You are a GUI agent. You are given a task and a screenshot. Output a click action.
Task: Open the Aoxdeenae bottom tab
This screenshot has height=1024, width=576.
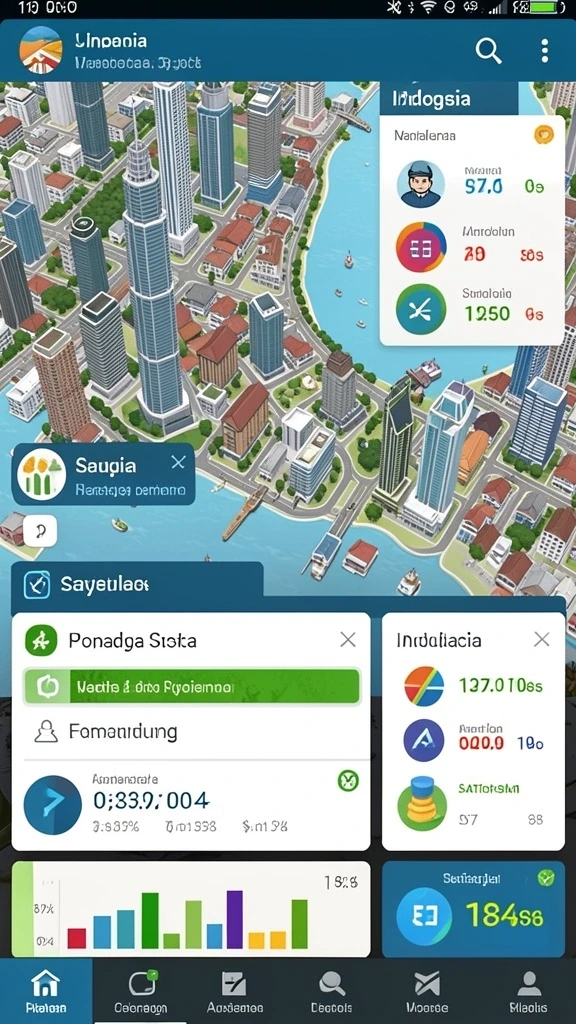pos(234,991)
